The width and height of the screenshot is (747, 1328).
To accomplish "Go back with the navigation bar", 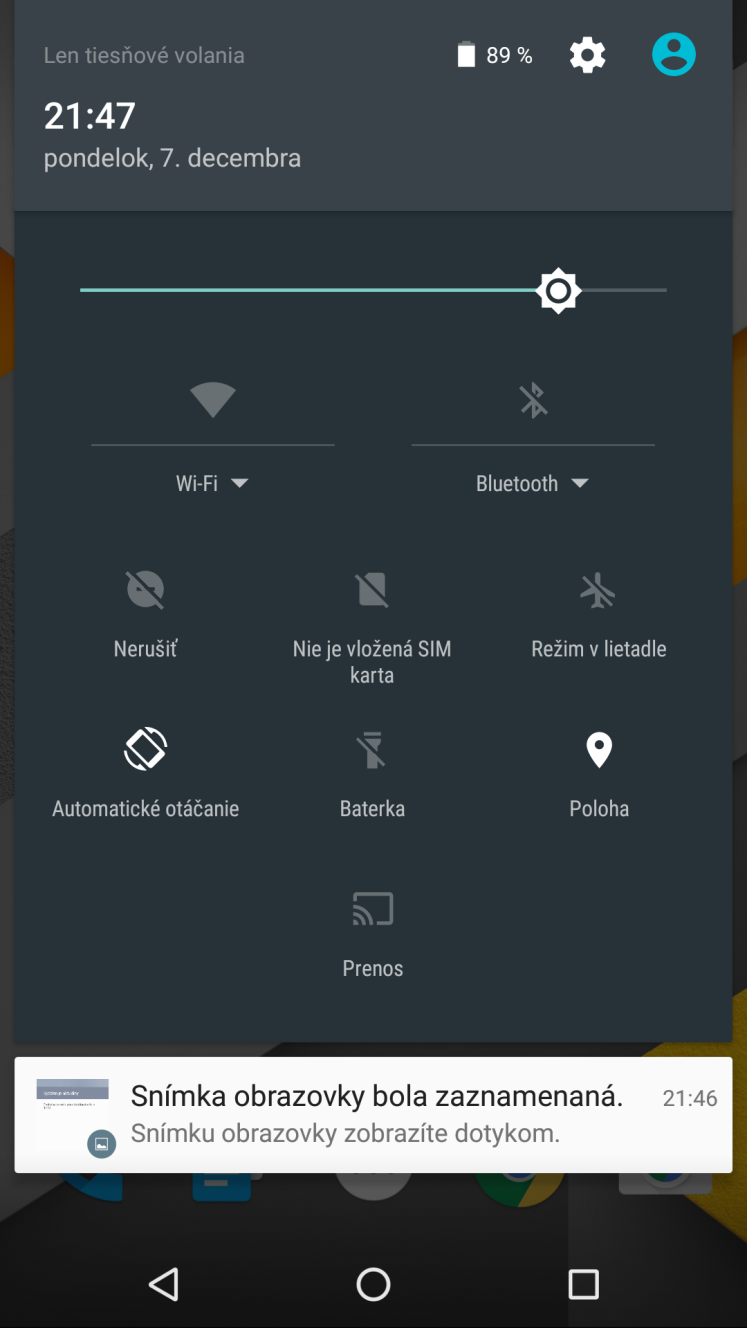I will click(x=163, y=1284).
